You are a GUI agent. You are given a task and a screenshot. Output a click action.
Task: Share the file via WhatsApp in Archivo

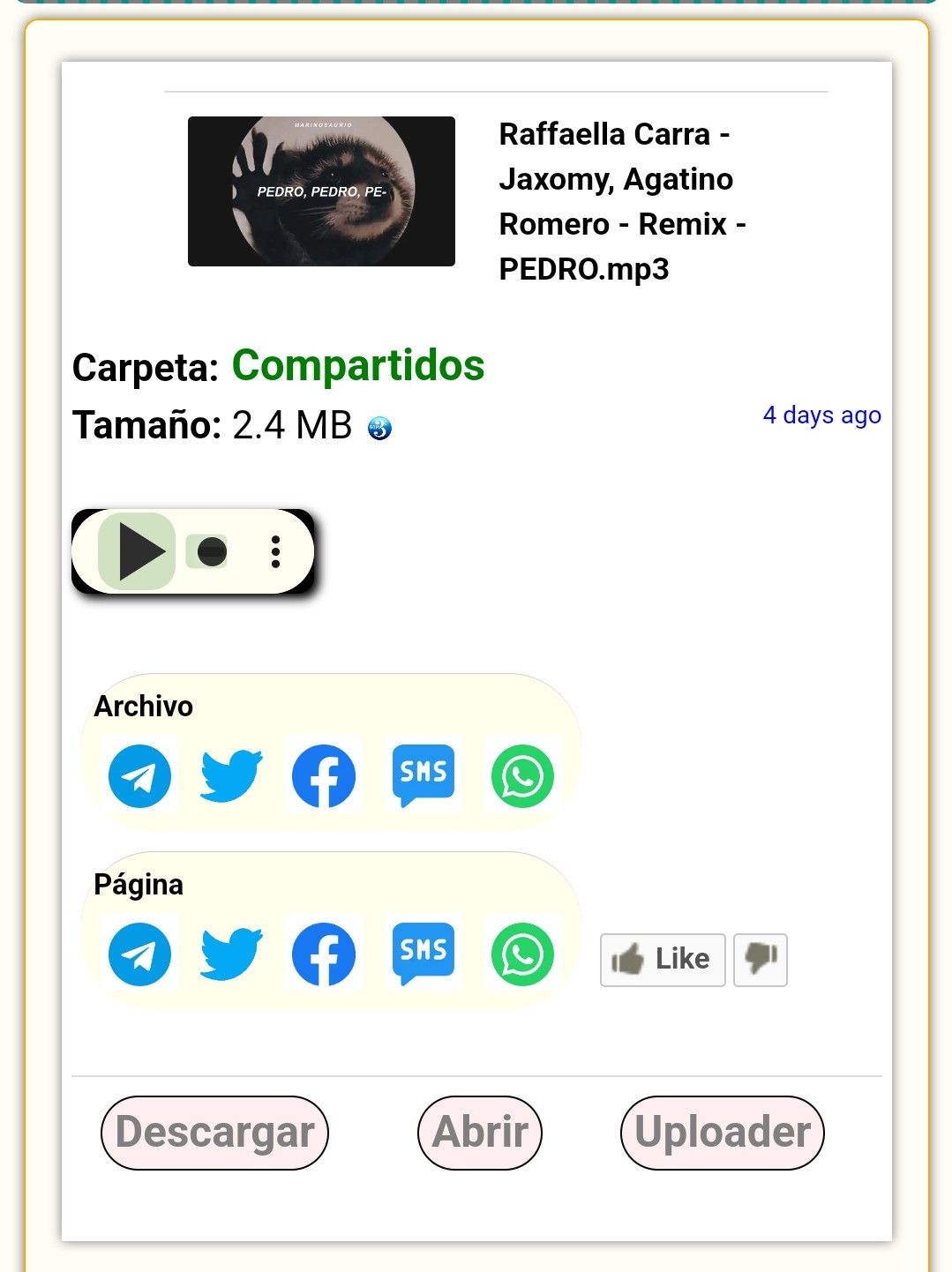522,776
